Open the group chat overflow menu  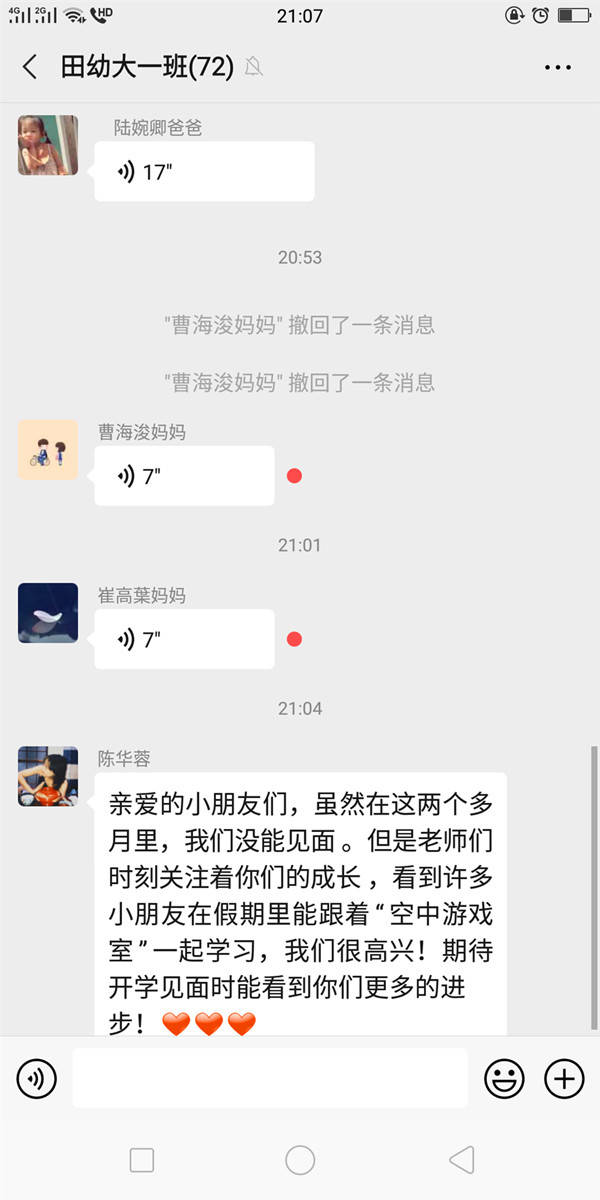[557, 67]
